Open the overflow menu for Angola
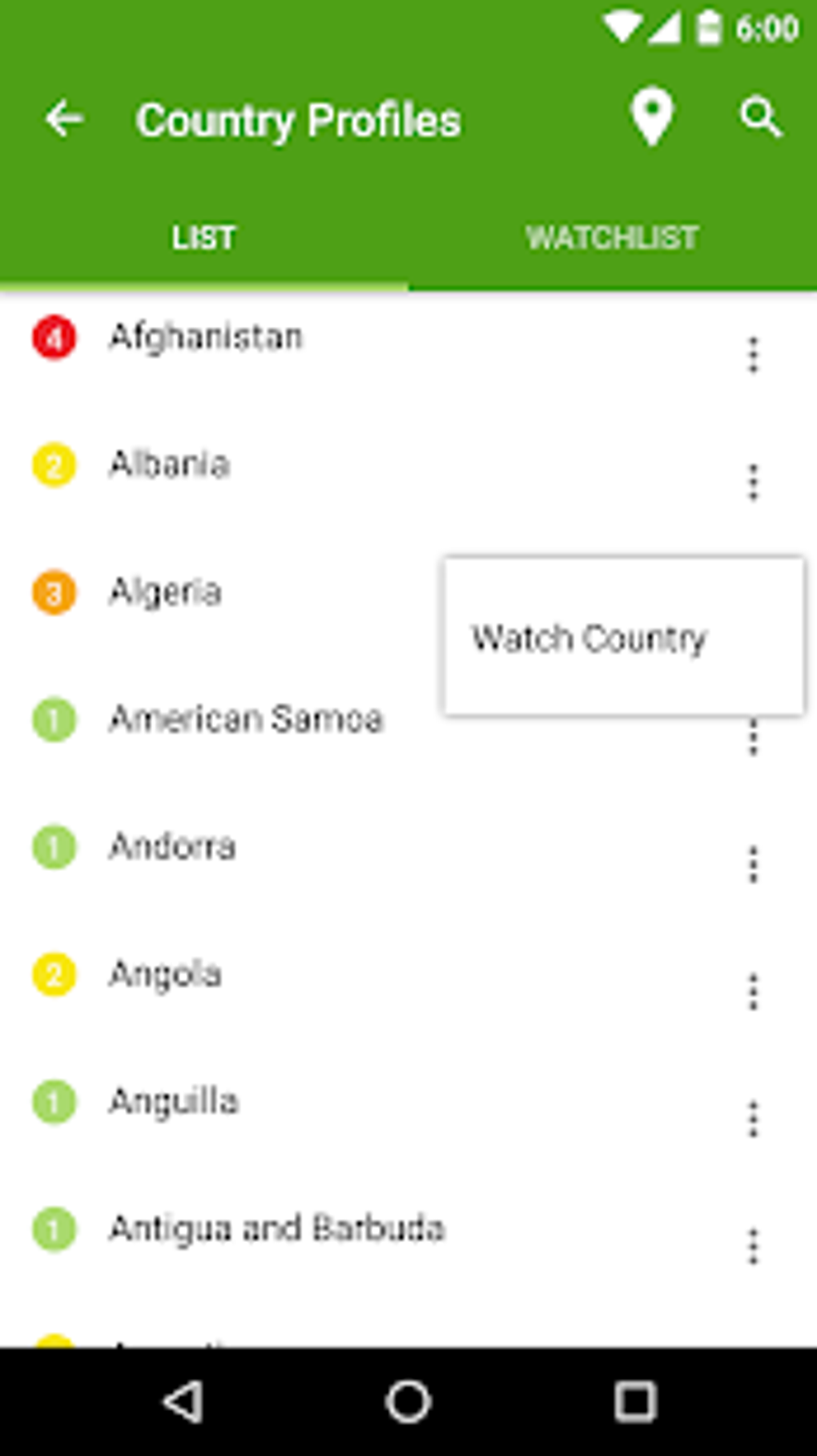The image size is (817, 1456). (753, 992)
